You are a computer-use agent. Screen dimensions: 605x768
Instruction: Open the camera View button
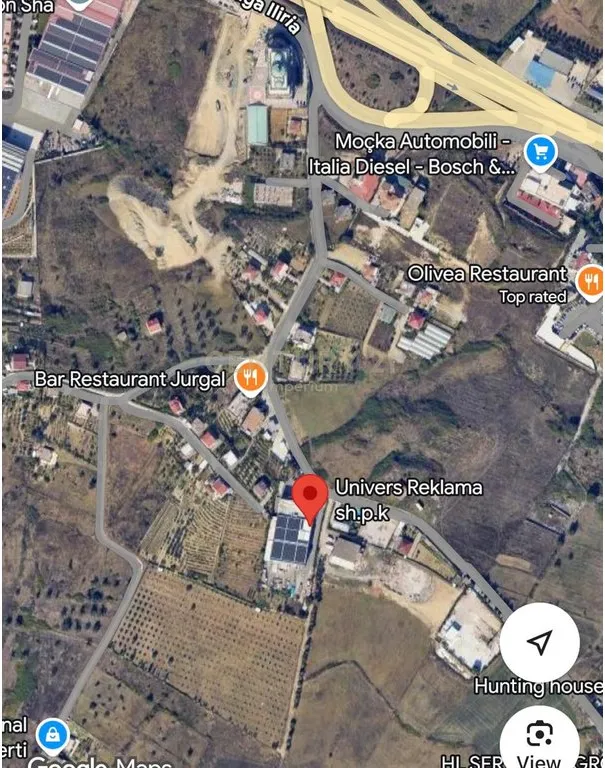(540, 740)
